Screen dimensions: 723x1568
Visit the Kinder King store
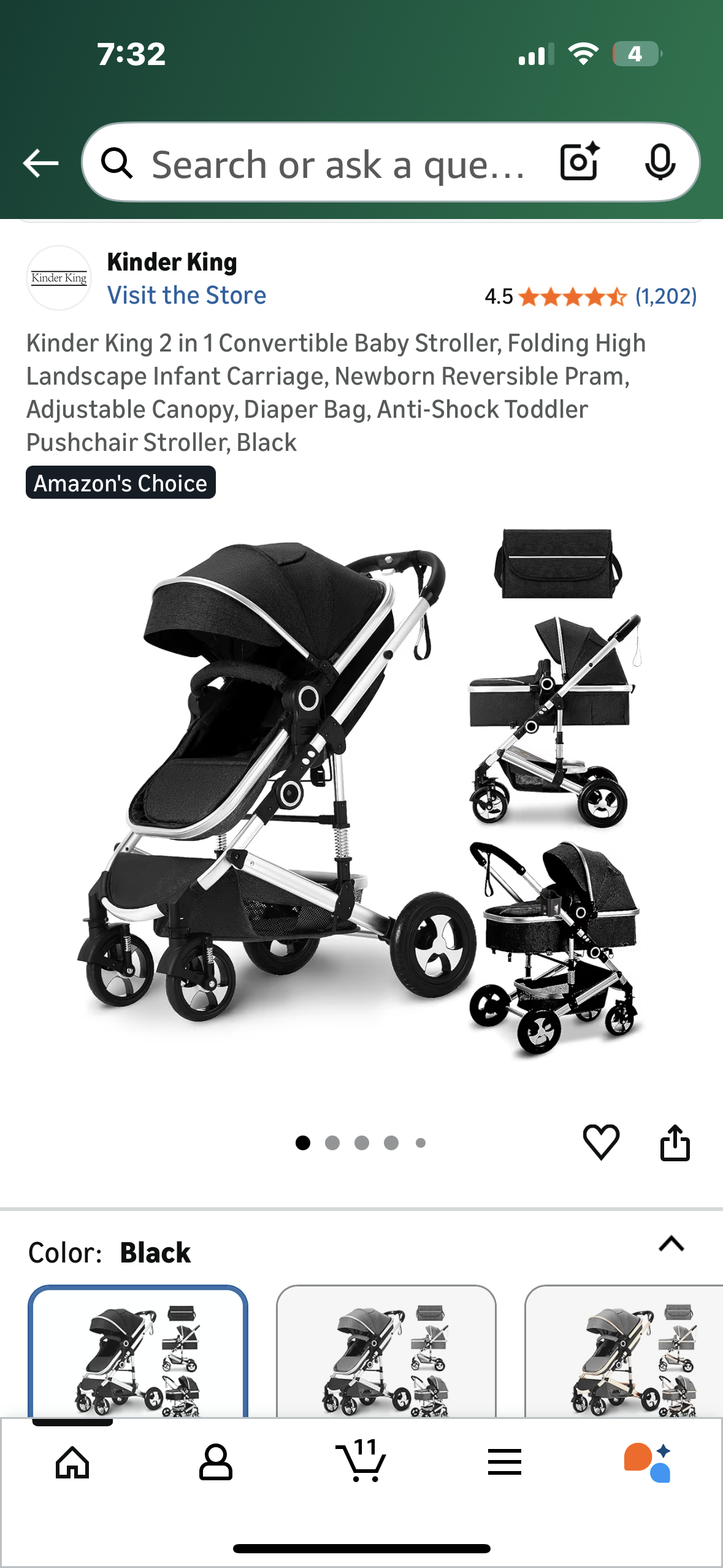(186, 296)
